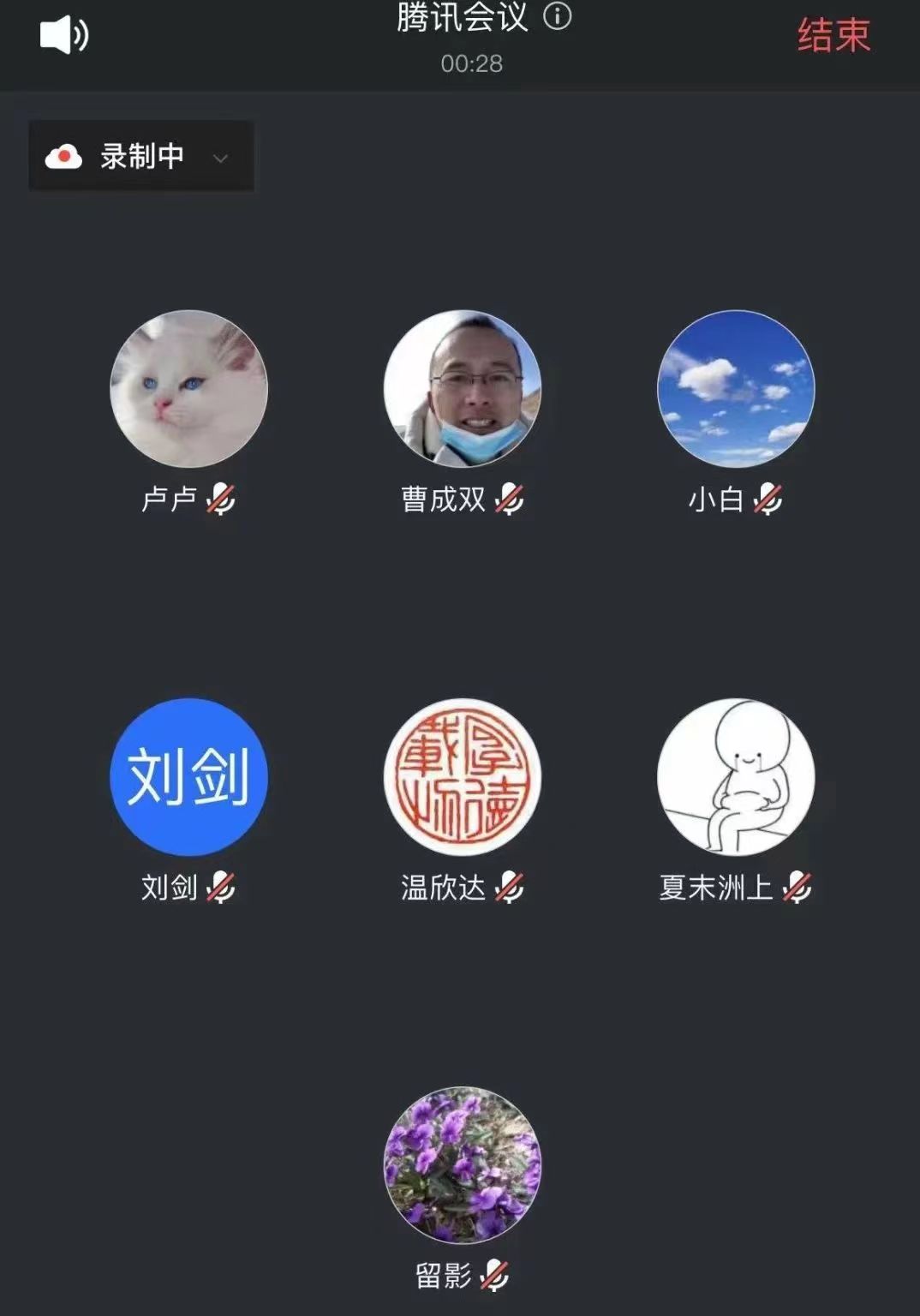Screen dimensions: 920x1316
Task: End the meeting with 结束
Action: pyautogui.click(x=833, y=36)
